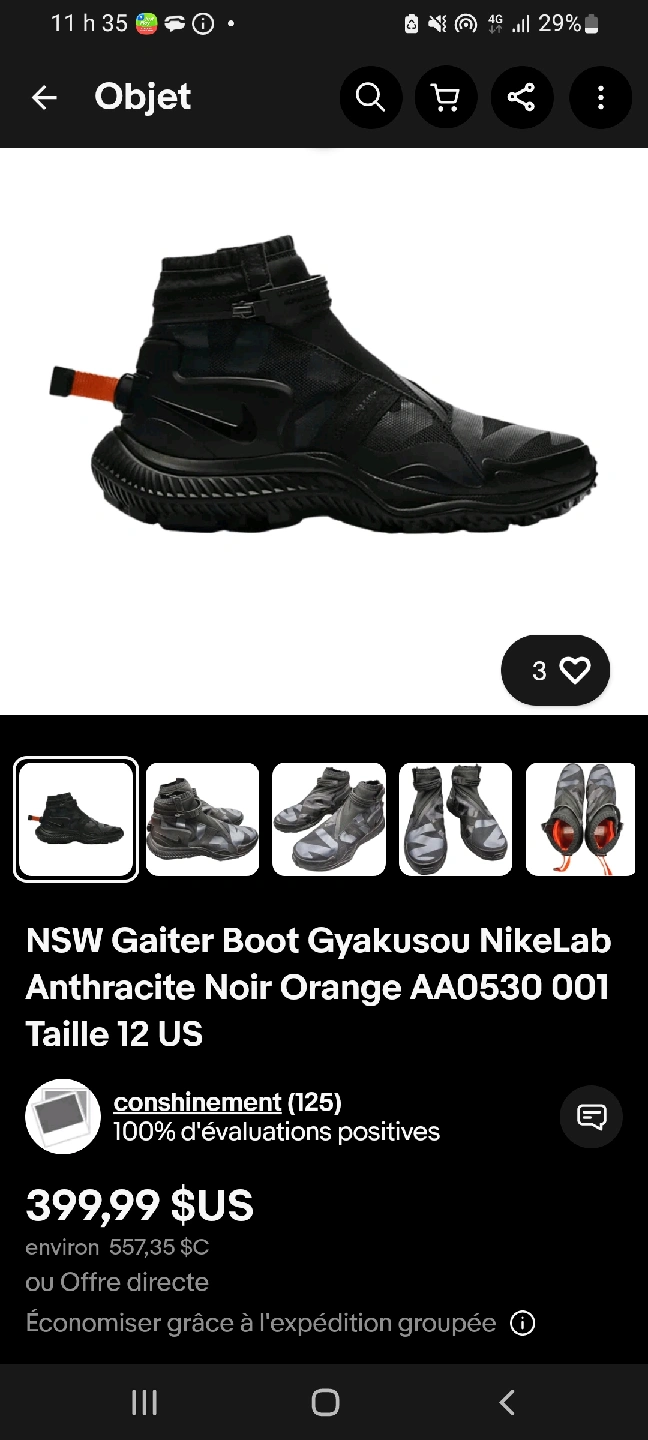
Task: Select the second thumbnail of grey boots
Action: point(202,820)
